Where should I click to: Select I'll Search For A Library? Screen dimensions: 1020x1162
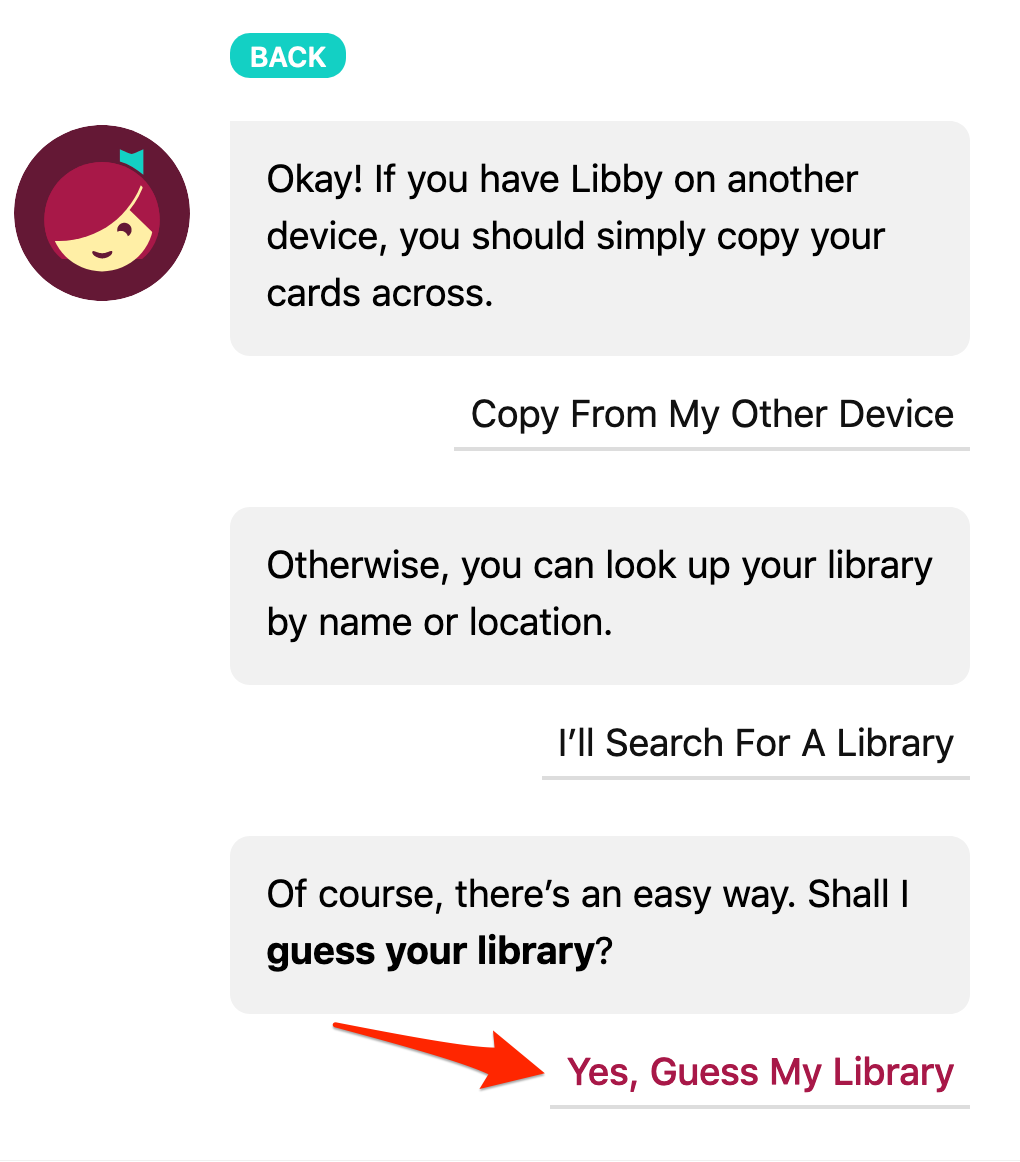coord(755,743)
